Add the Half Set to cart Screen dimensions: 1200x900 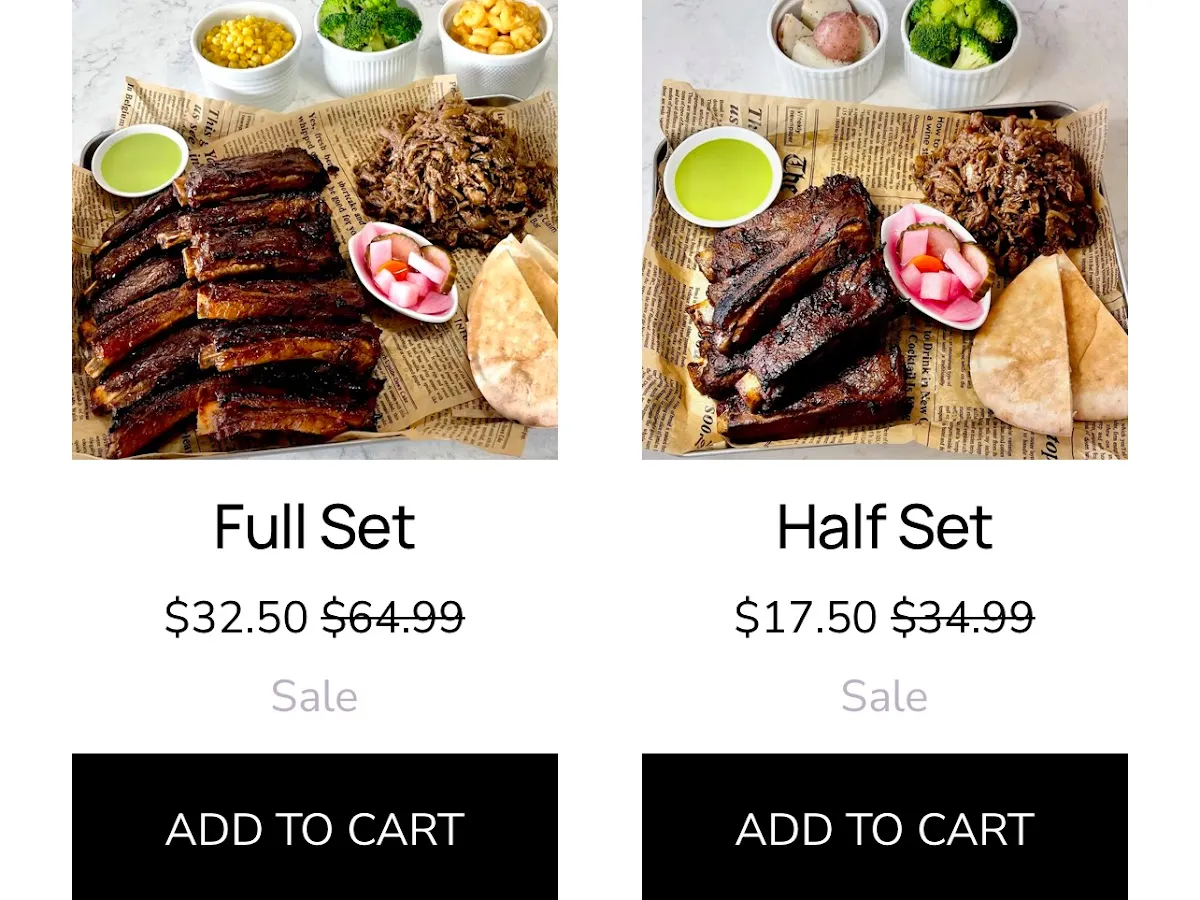(x=884, y=828)
